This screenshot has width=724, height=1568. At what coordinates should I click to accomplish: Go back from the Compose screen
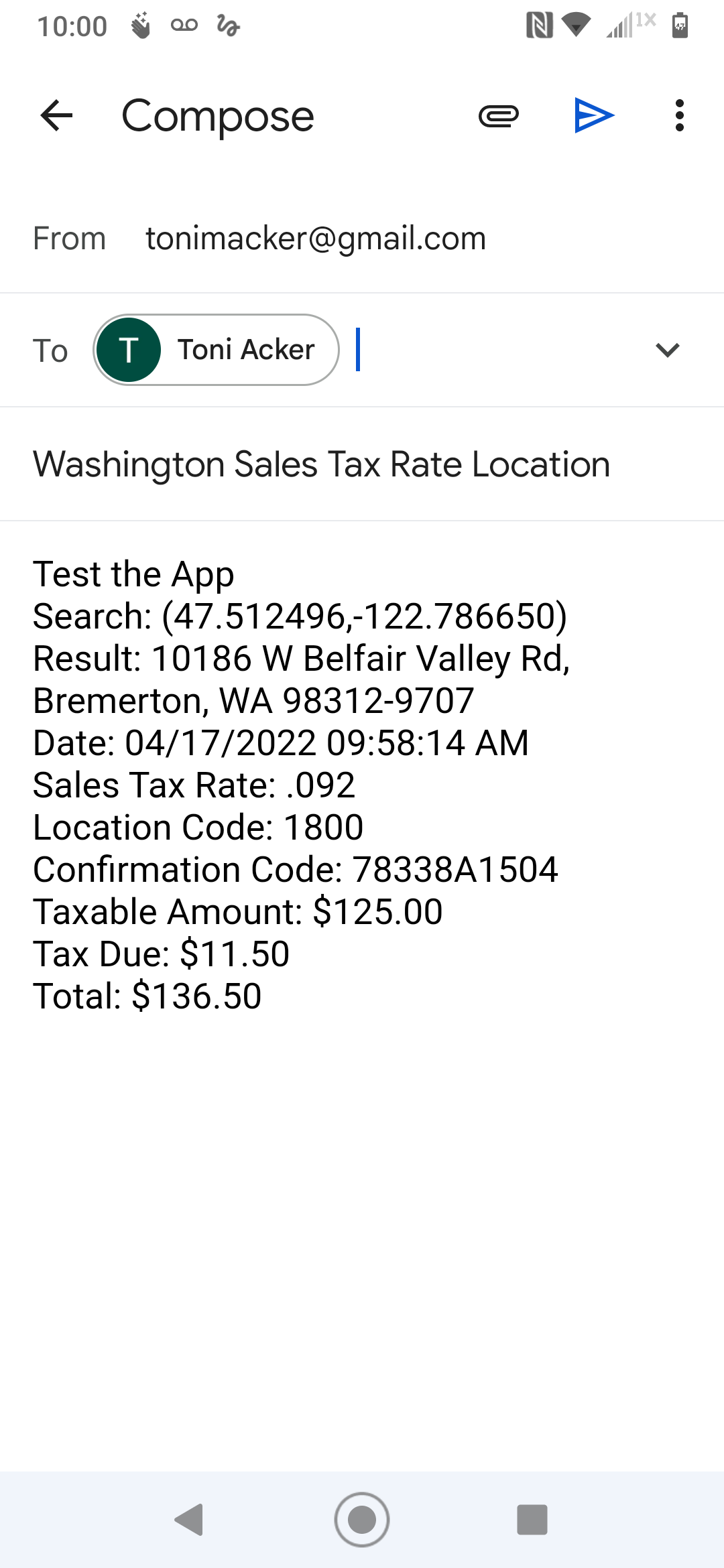56,116
